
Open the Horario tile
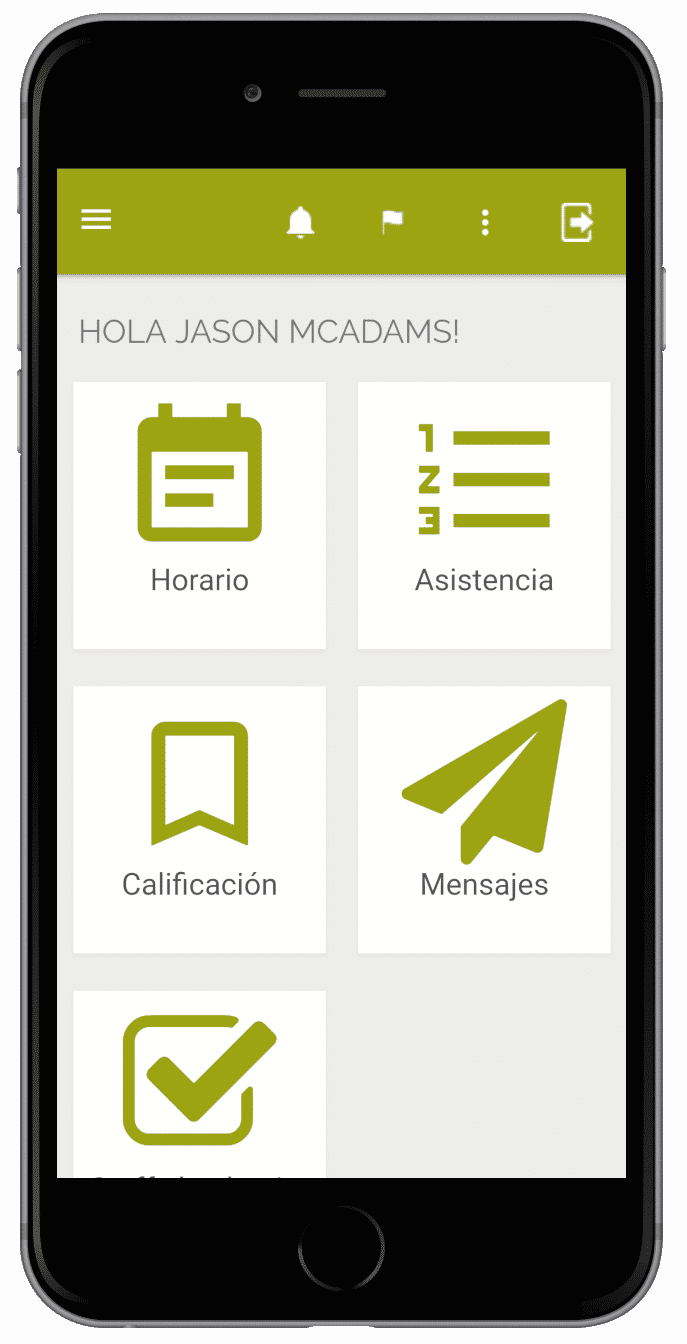pos(200,515)
